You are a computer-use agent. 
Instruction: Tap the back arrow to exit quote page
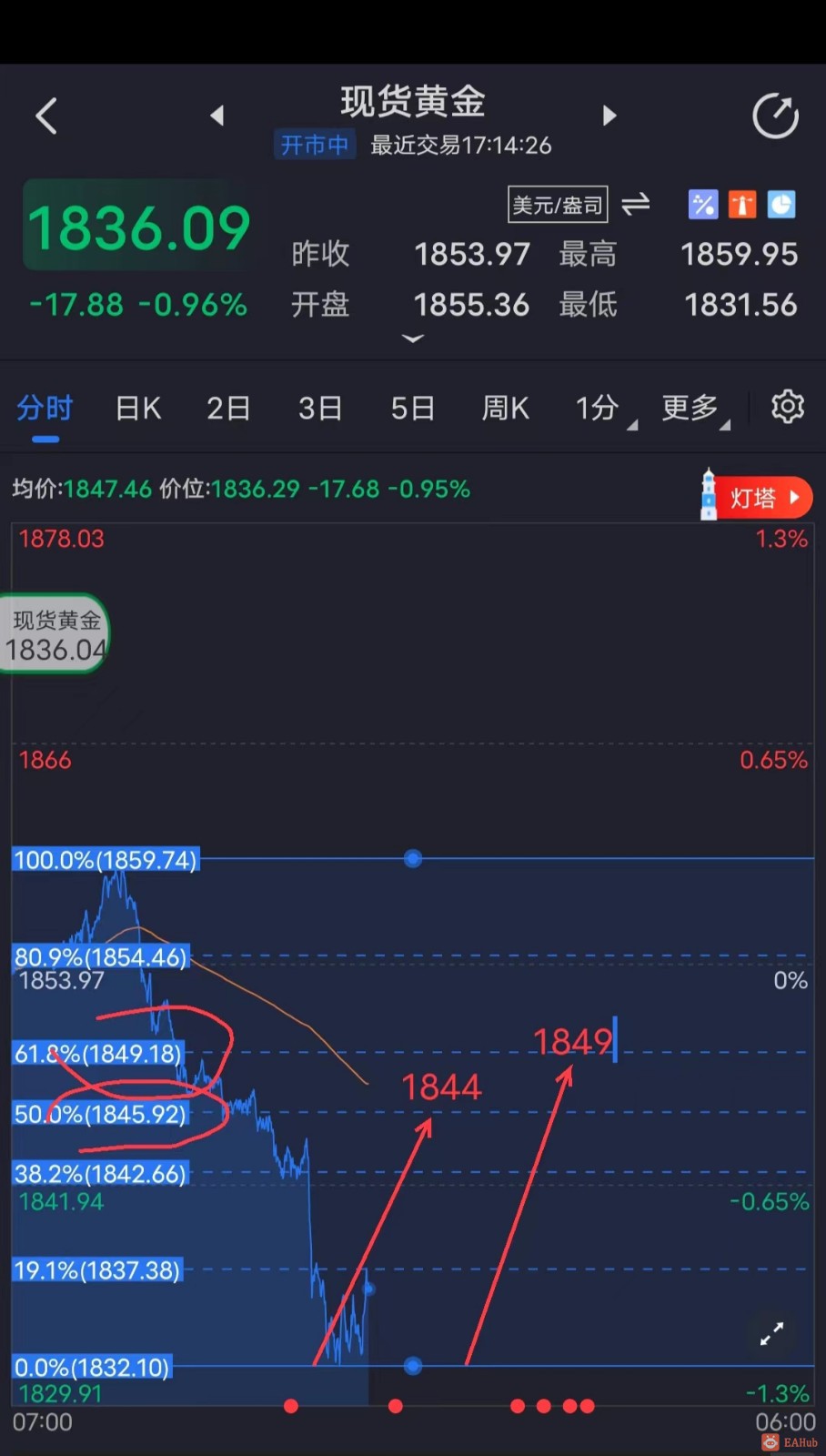pos(47,116)
